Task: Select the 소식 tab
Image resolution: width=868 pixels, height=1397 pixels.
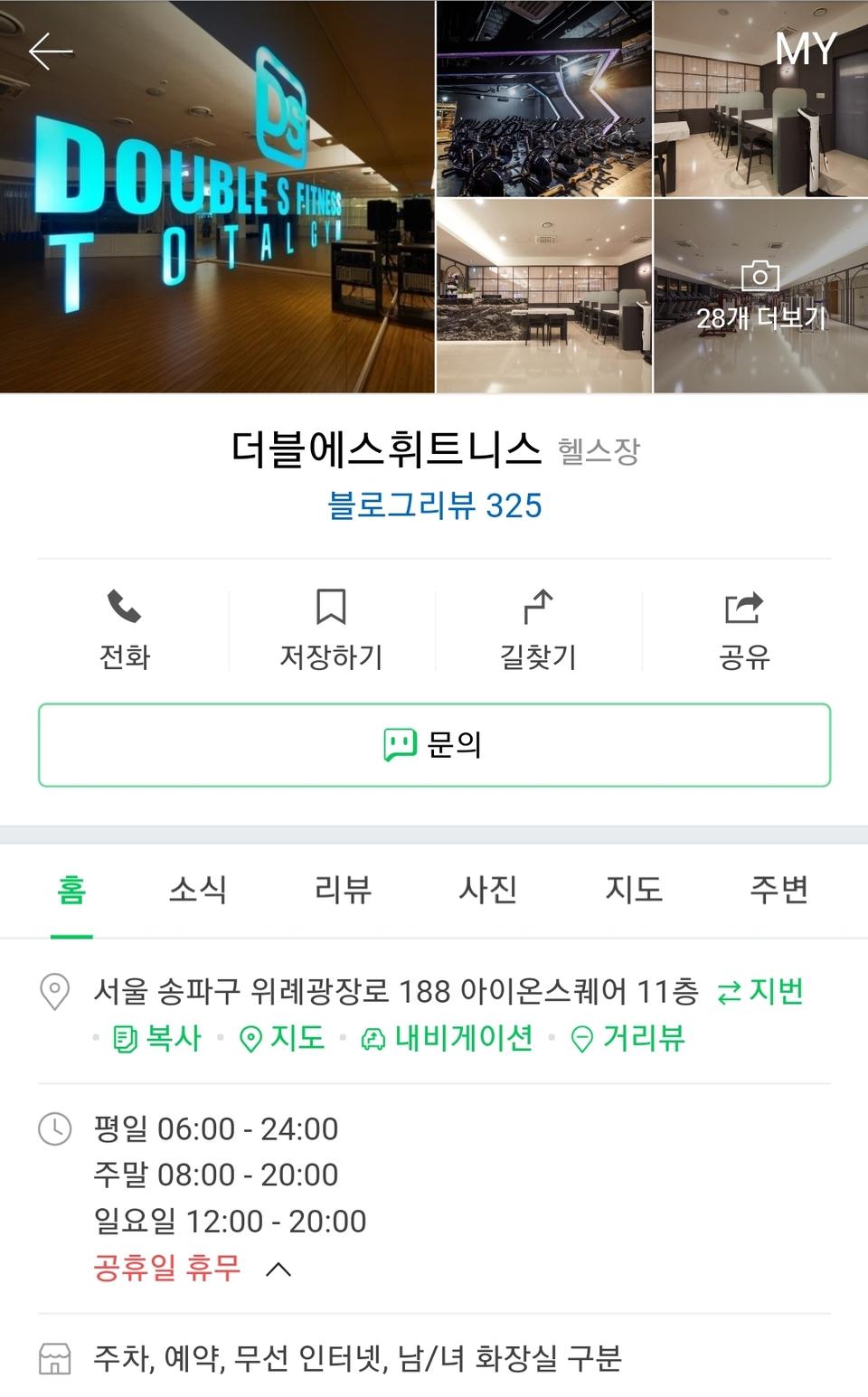Action: coord(196,890)
